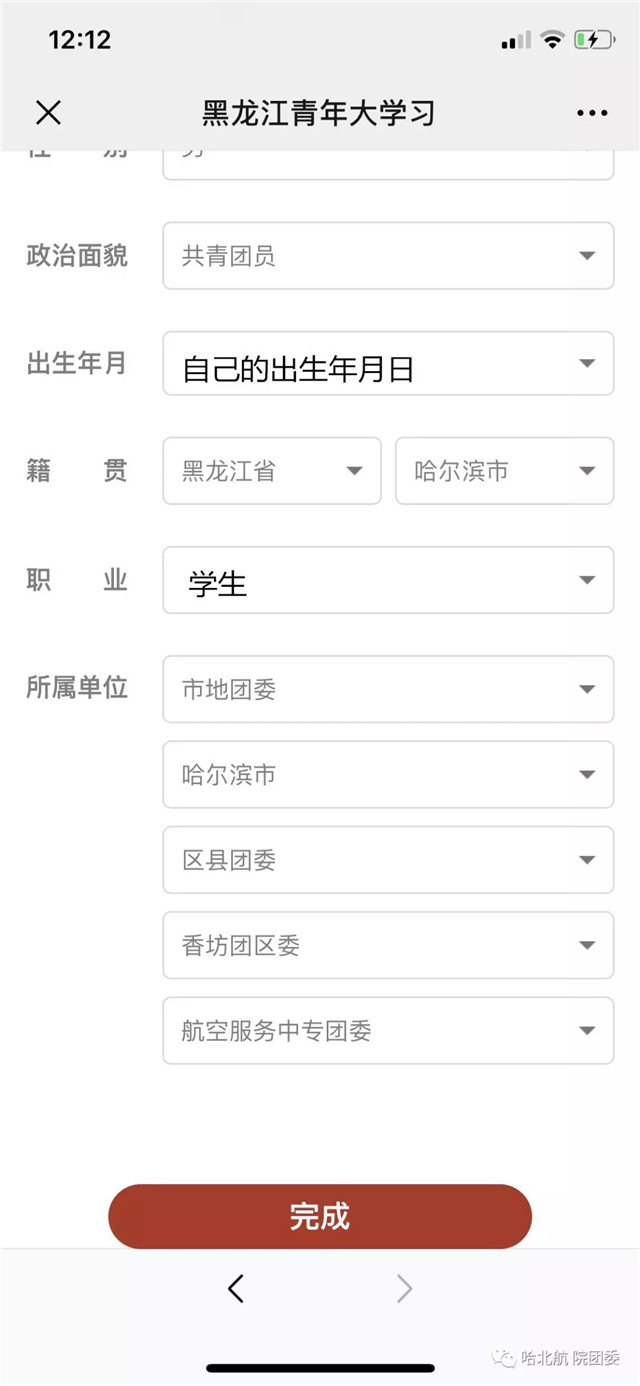Go back with the browser back arrow
The height and width of the screenshot is (1386, 640).
point(236,1289)
